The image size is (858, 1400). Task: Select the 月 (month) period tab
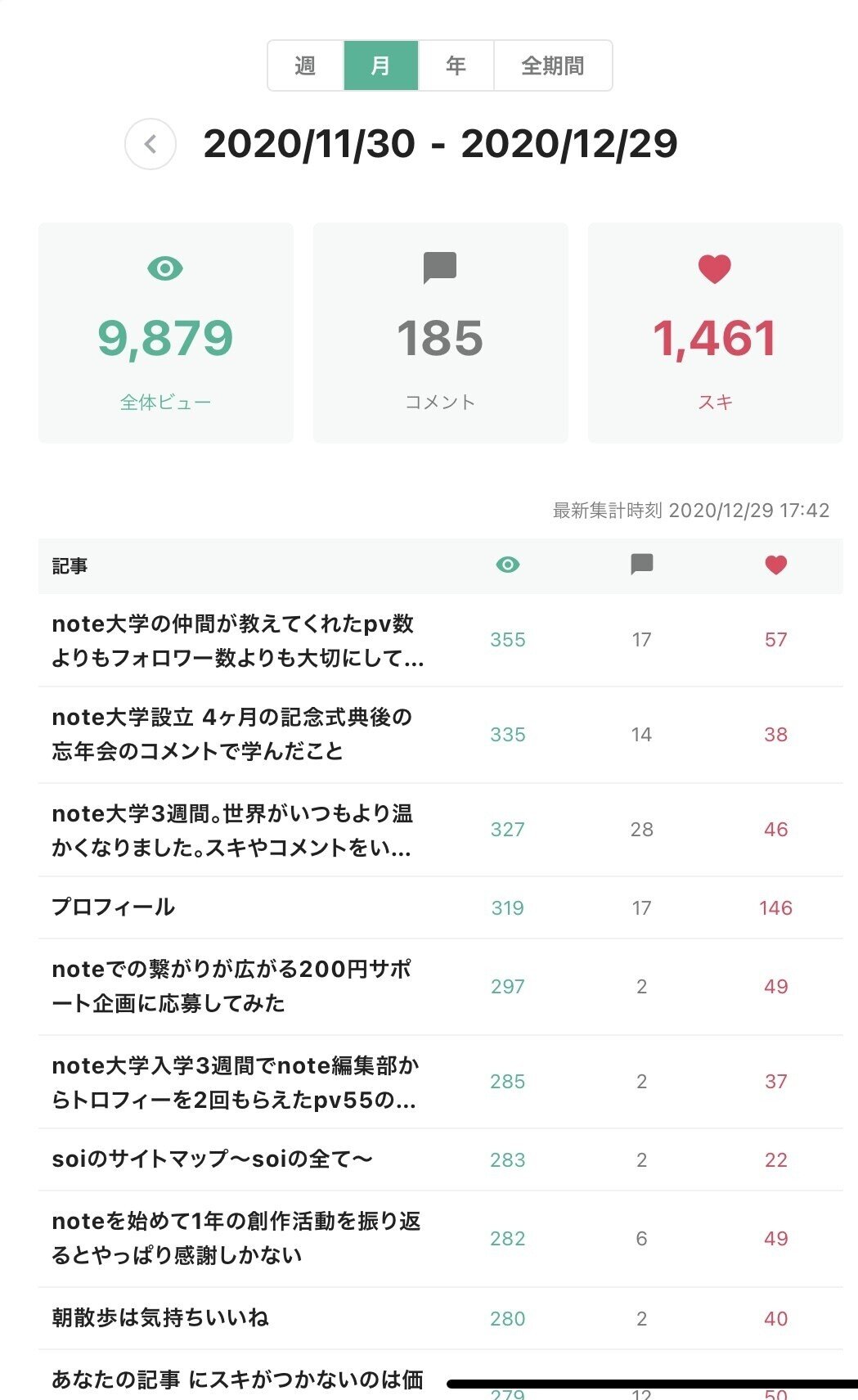click(x=381, y=65)
